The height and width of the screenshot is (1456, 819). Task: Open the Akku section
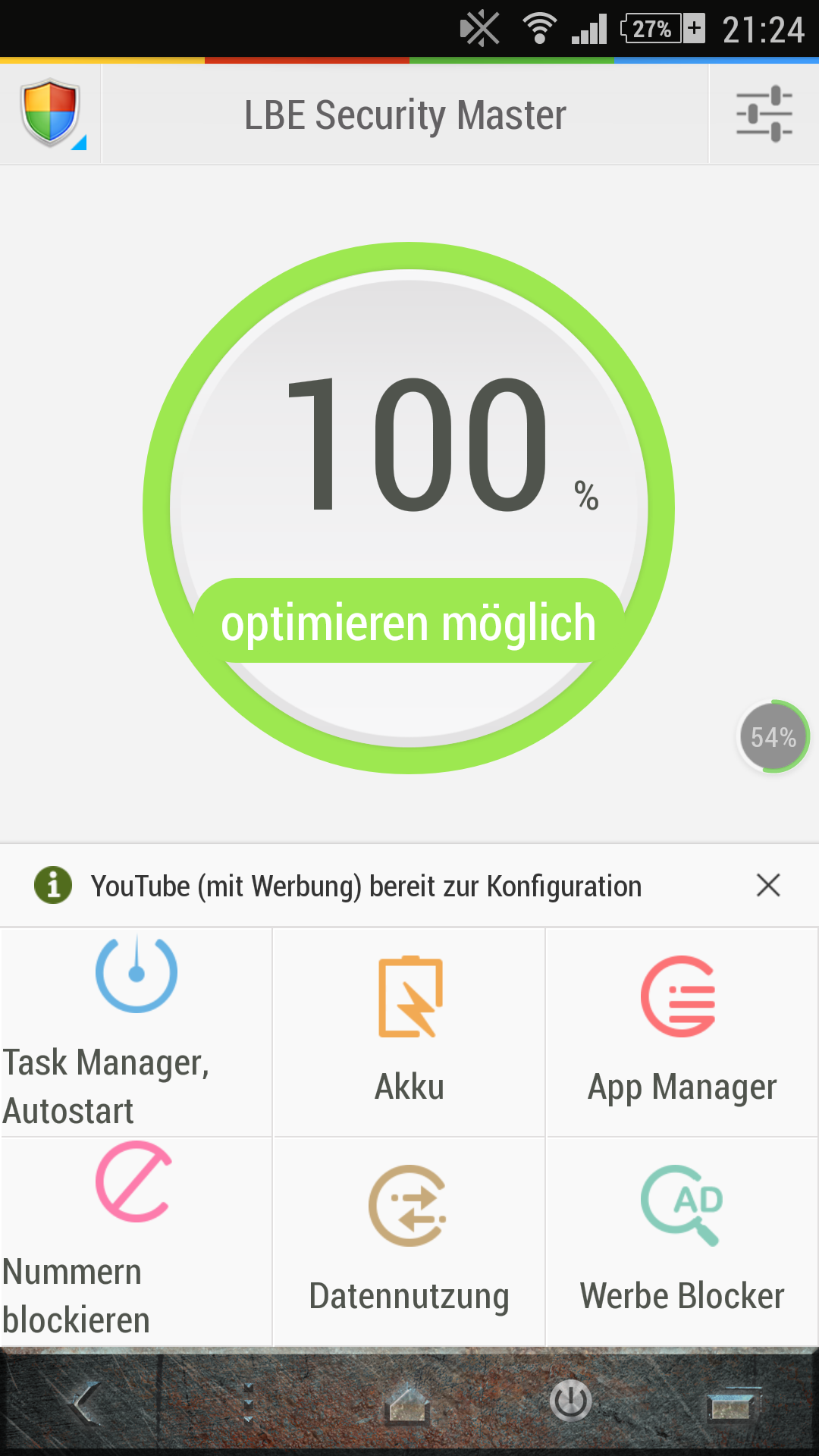(409, 1032)
